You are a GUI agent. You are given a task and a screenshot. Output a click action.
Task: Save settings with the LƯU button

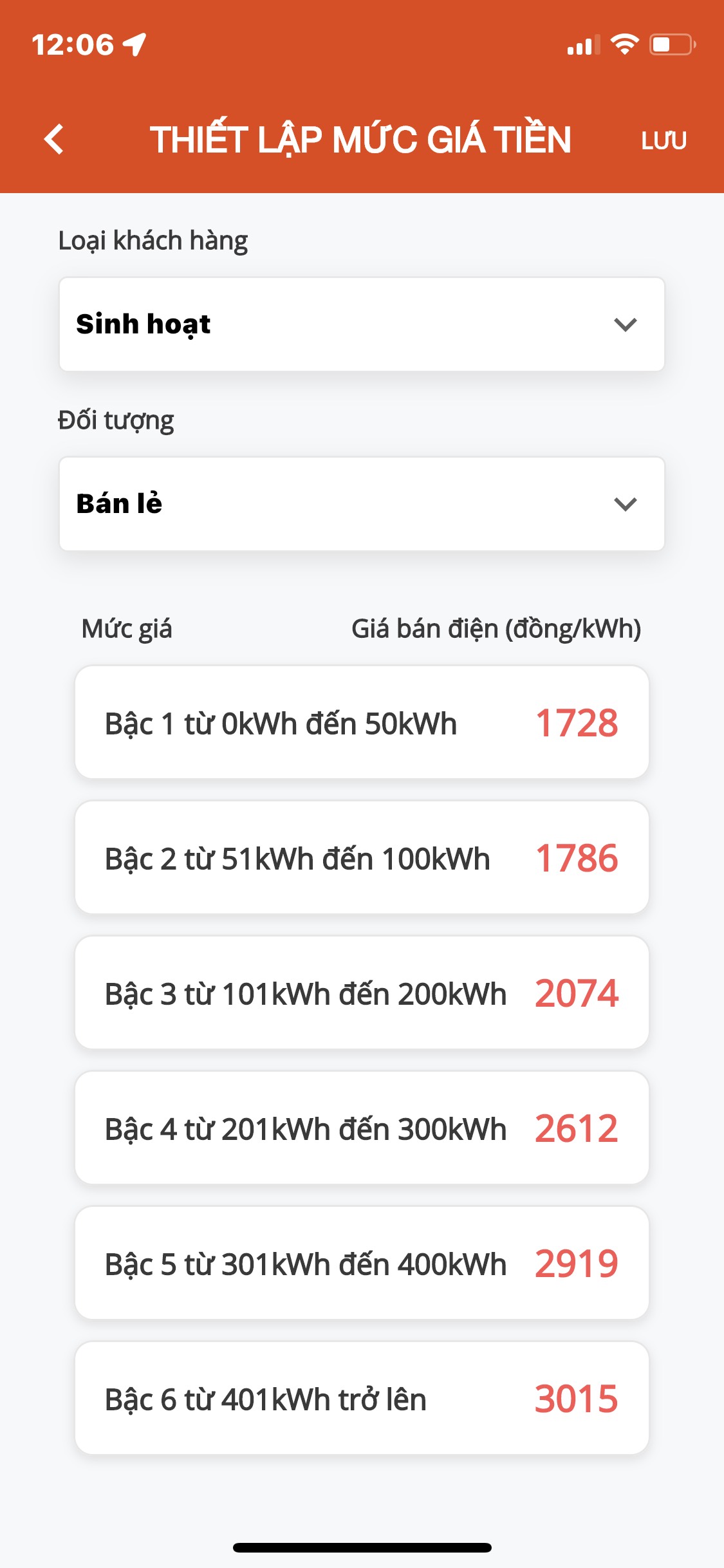coord(664,140)
